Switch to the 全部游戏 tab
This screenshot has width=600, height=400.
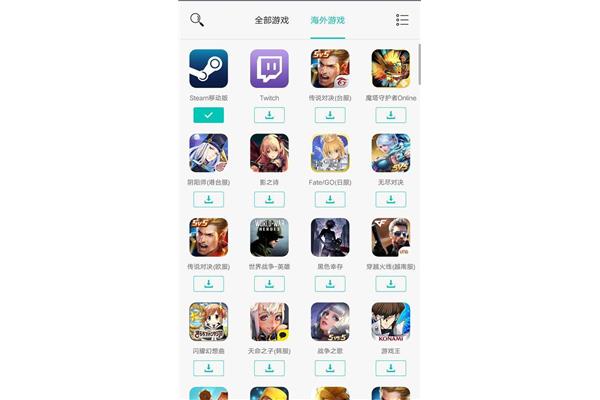[x=272, y=20]
